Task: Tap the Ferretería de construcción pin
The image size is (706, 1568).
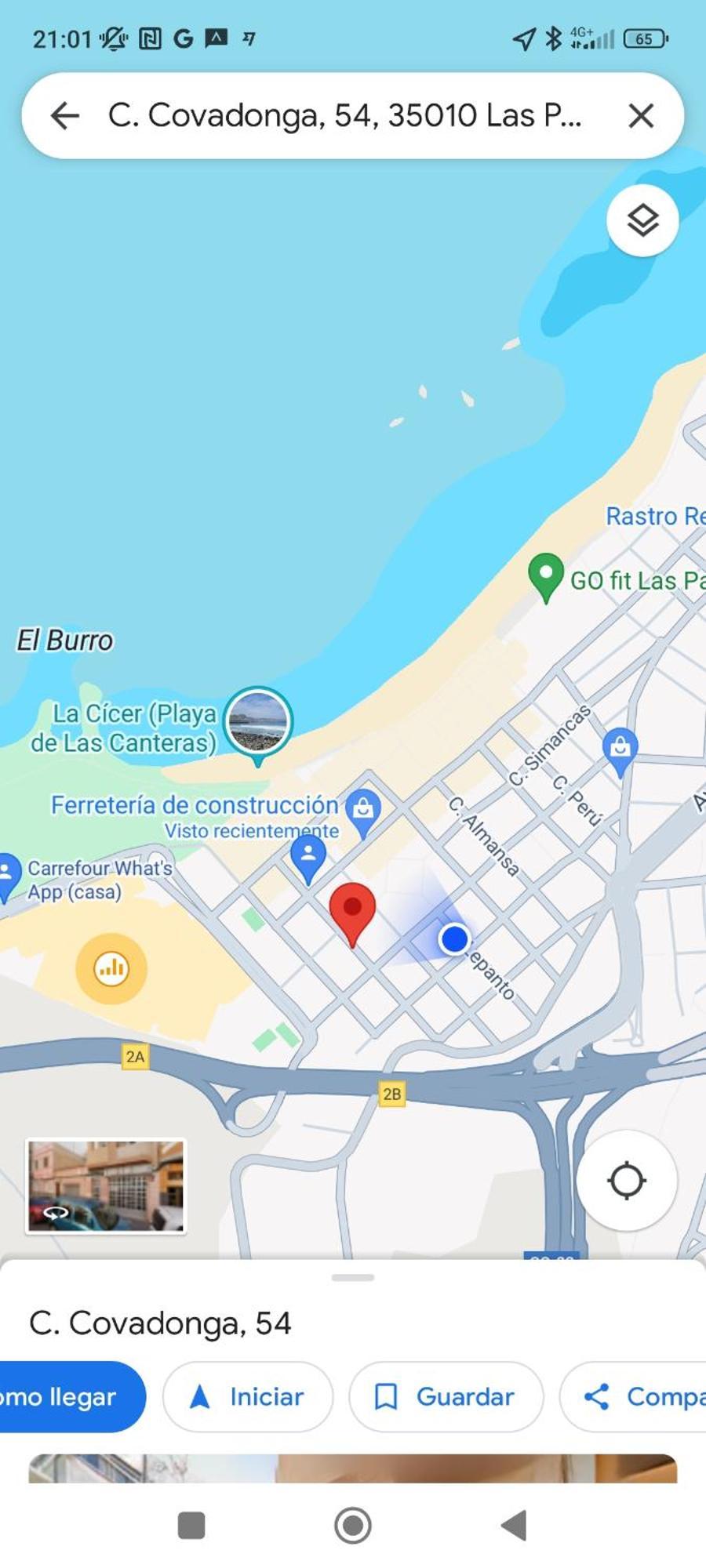Action: [x=363, y=810]
